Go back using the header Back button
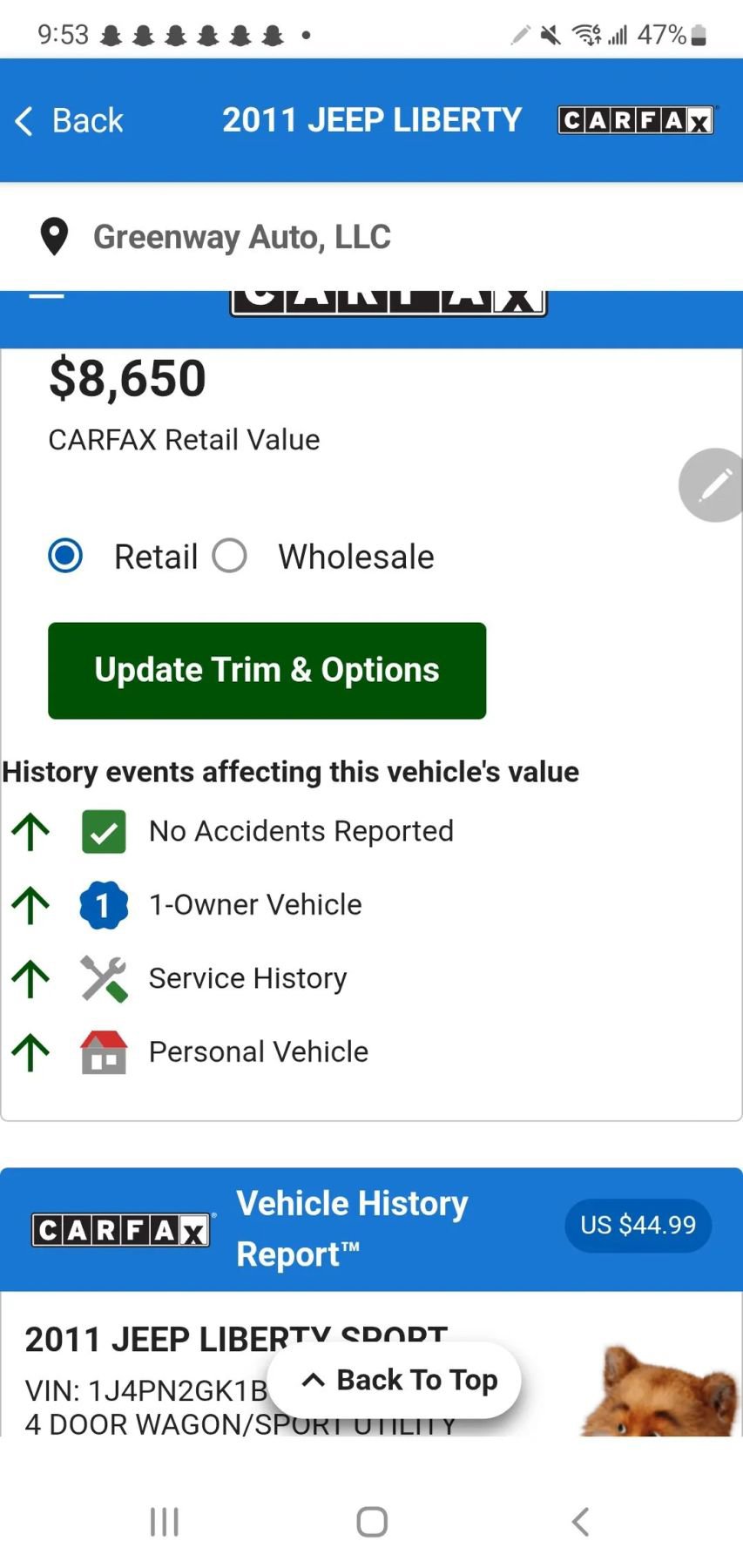Screen dimensions: 743x1568 point(70,120)
